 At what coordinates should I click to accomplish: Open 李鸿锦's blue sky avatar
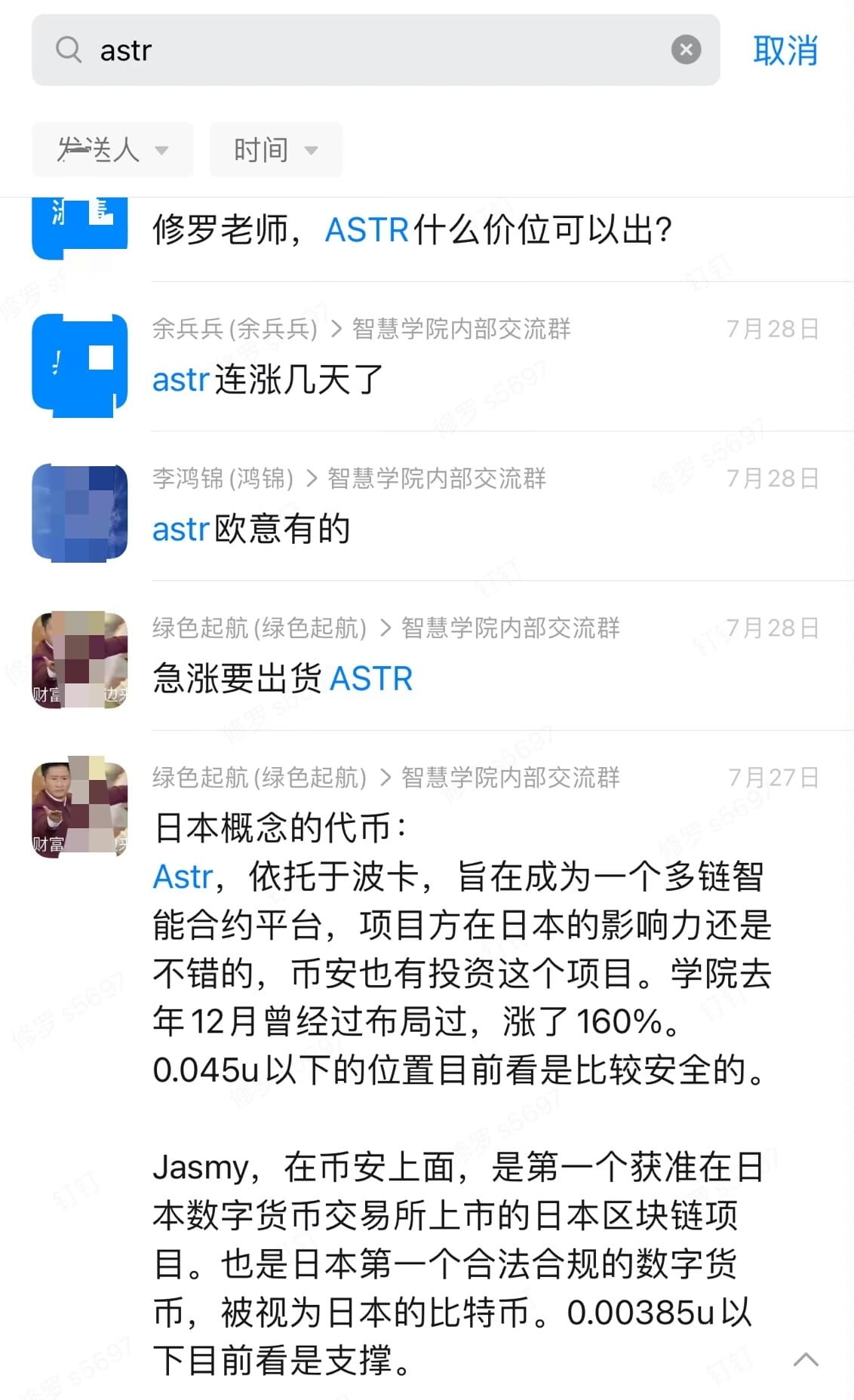[79, 510]
